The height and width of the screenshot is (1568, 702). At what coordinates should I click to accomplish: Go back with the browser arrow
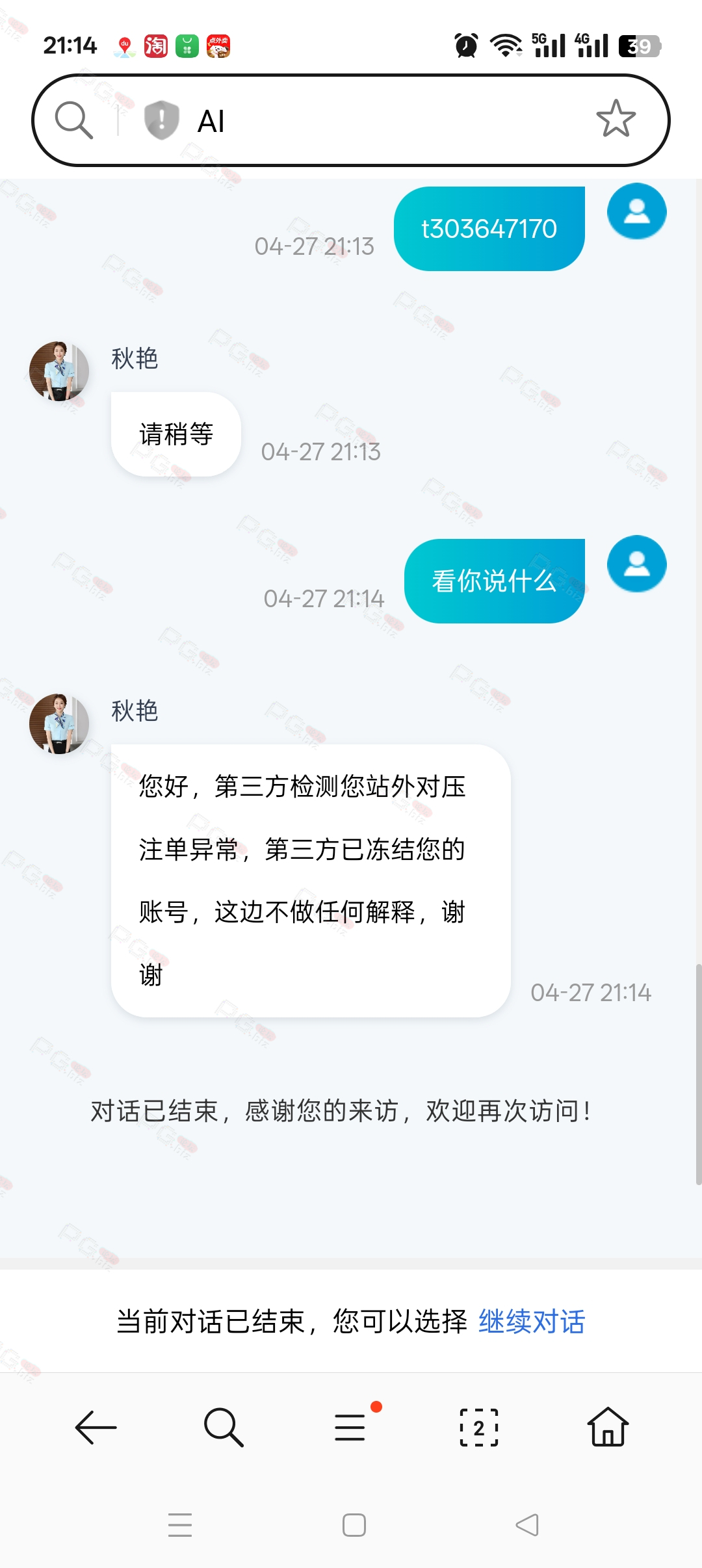coord(96,1428)
